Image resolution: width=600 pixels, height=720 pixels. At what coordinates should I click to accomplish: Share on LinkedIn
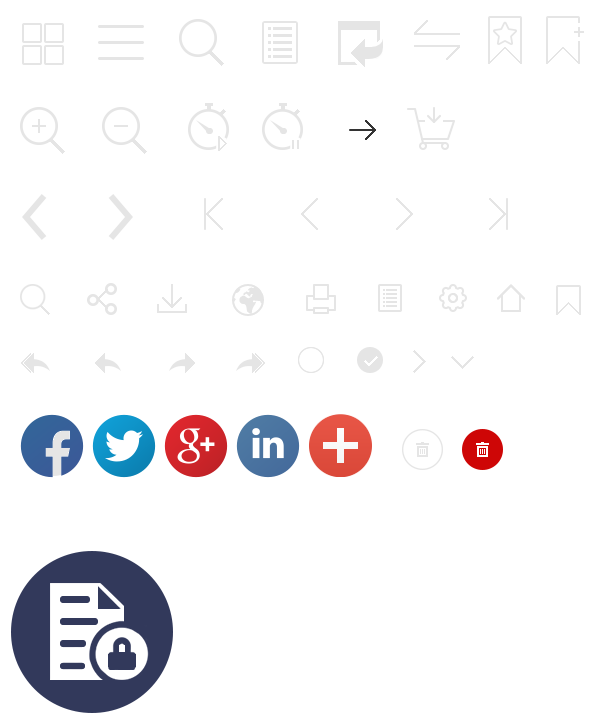[268, 446]
